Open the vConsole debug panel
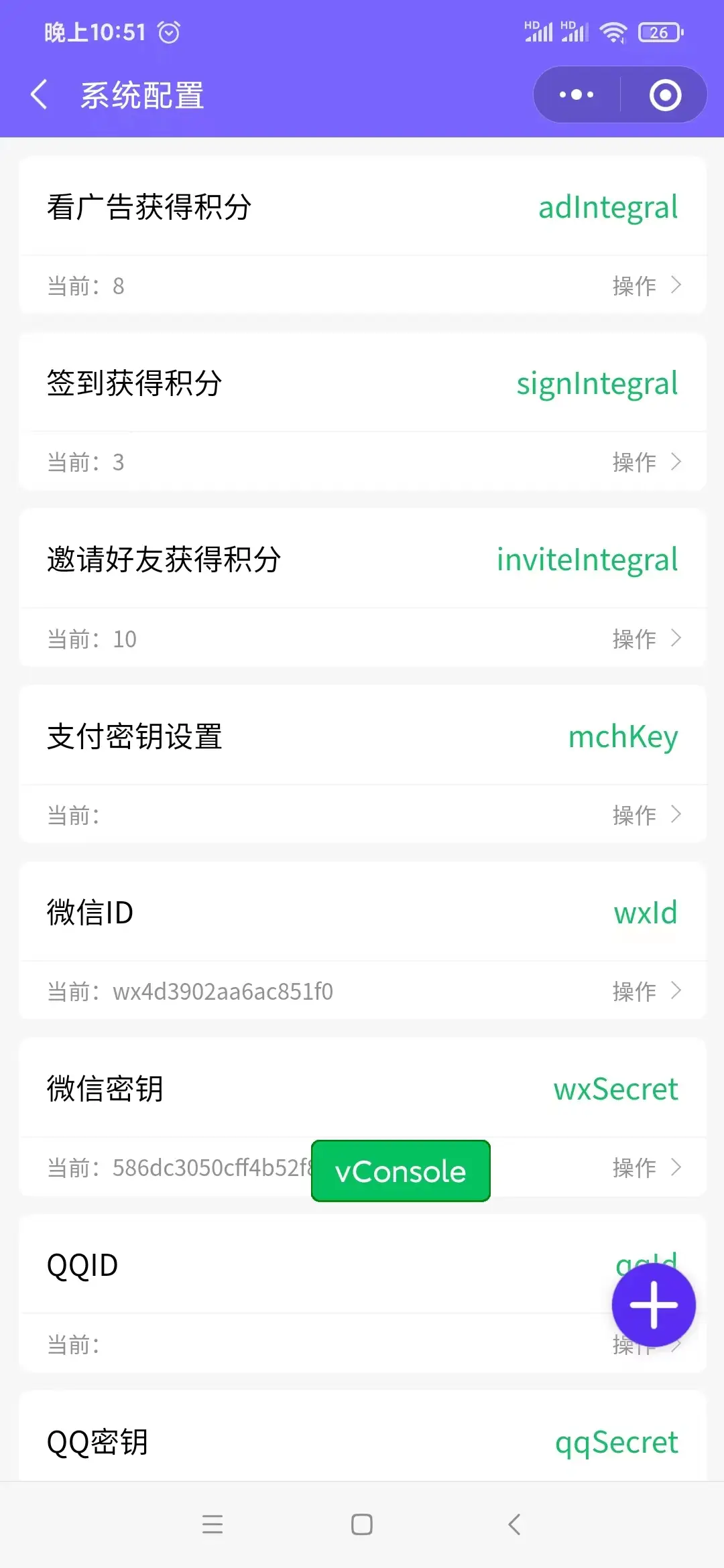The image size is (724, 1568). (x=401, y=1171)
